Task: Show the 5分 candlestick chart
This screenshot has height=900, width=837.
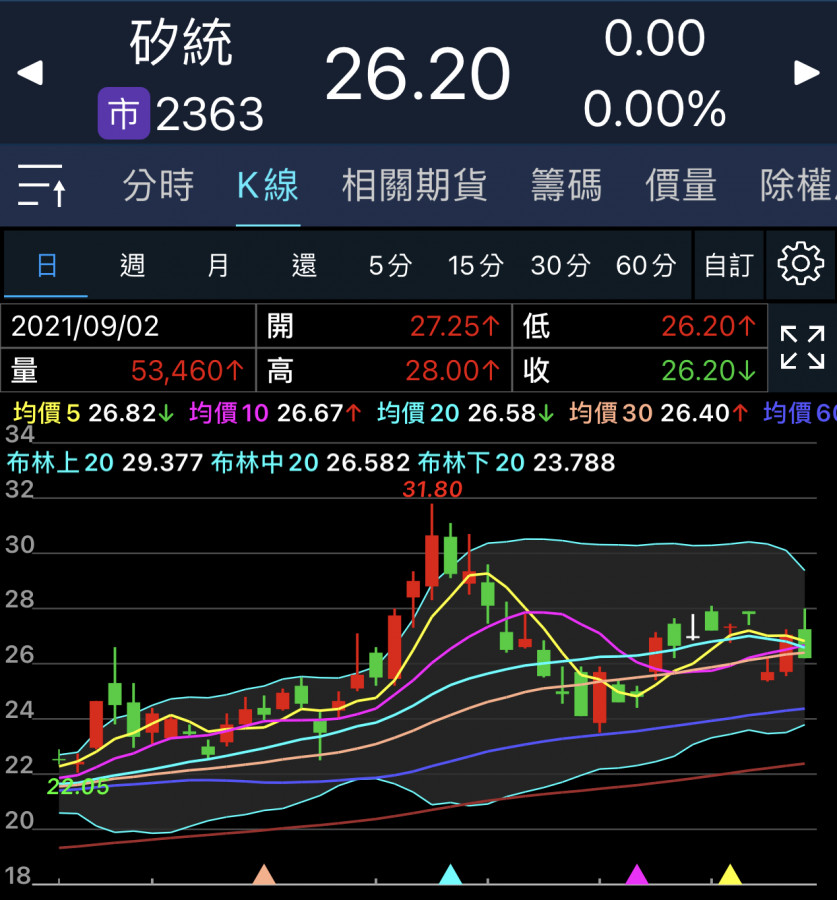Action: point(389,265)
